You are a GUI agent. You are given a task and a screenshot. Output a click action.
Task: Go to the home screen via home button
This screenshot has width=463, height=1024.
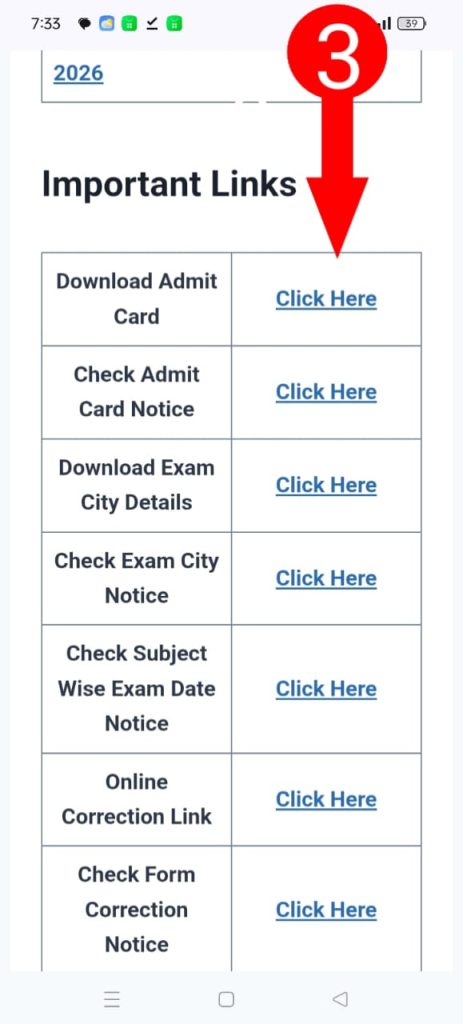click(226, 999)
